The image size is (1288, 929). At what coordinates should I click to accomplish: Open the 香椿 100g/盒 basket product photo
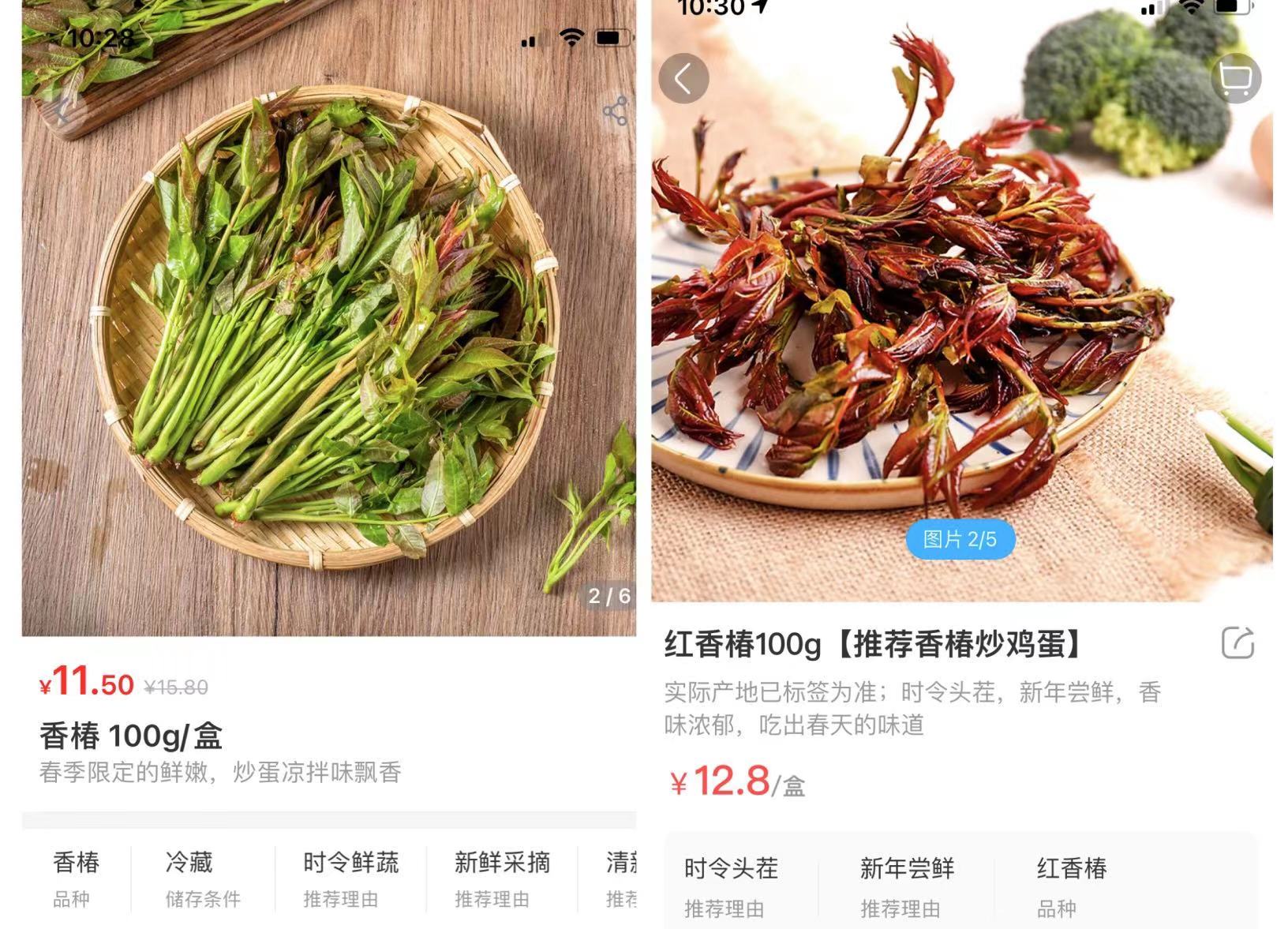click(328, 332)
